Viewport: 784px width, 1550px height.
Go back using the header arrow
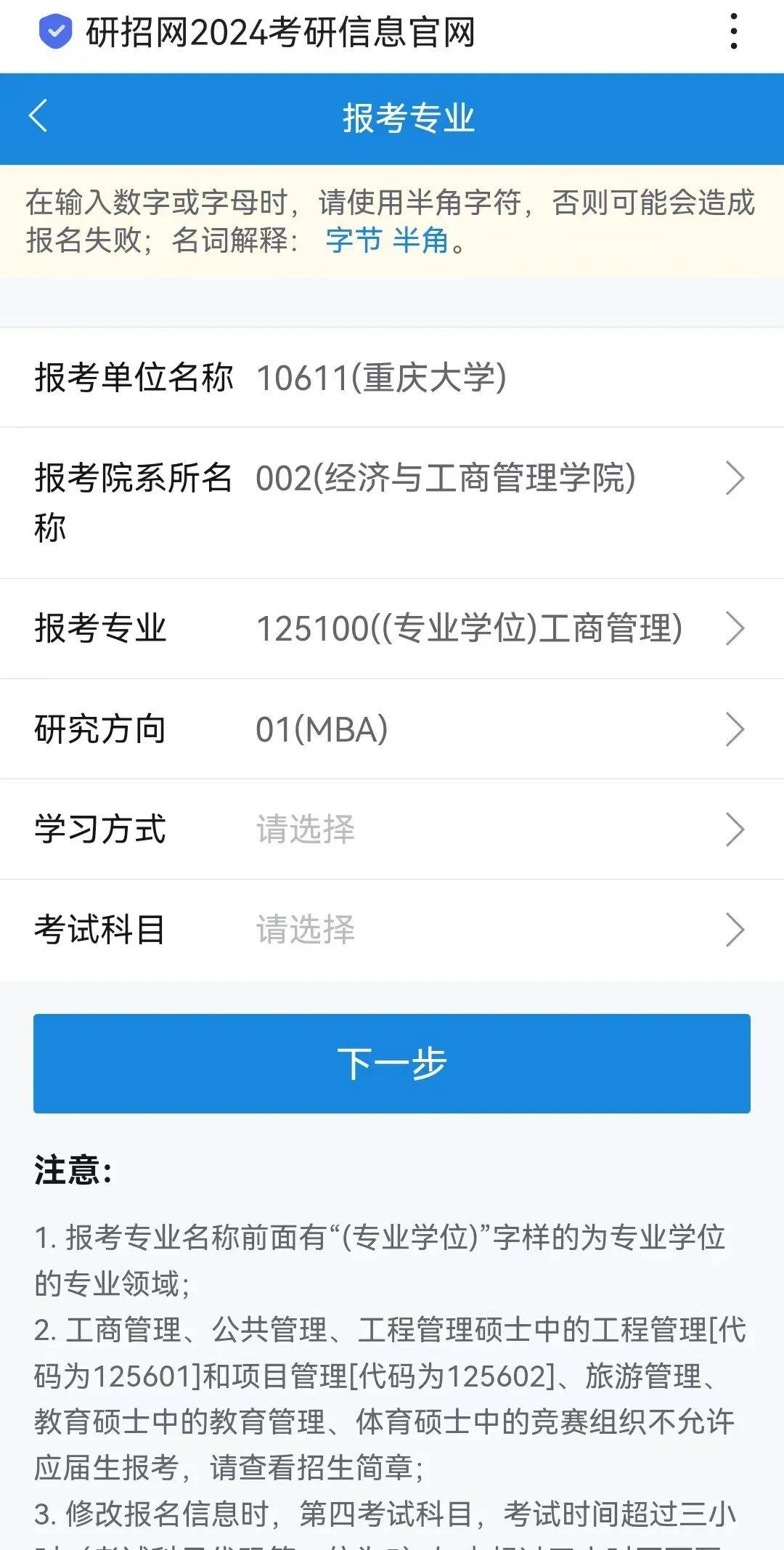coord(38,116)
